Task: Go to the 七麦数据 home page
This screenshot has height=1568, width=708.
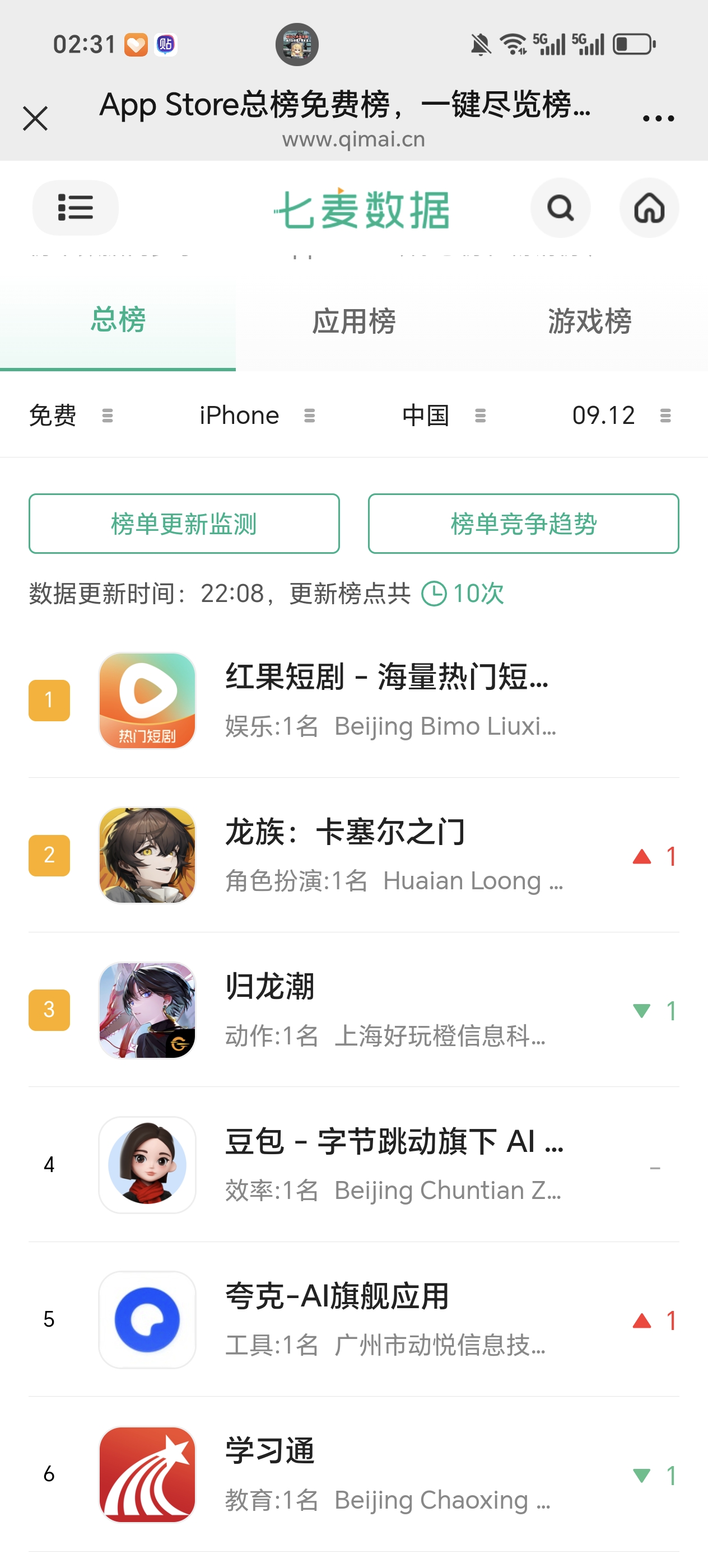Action: click(649, 208)
